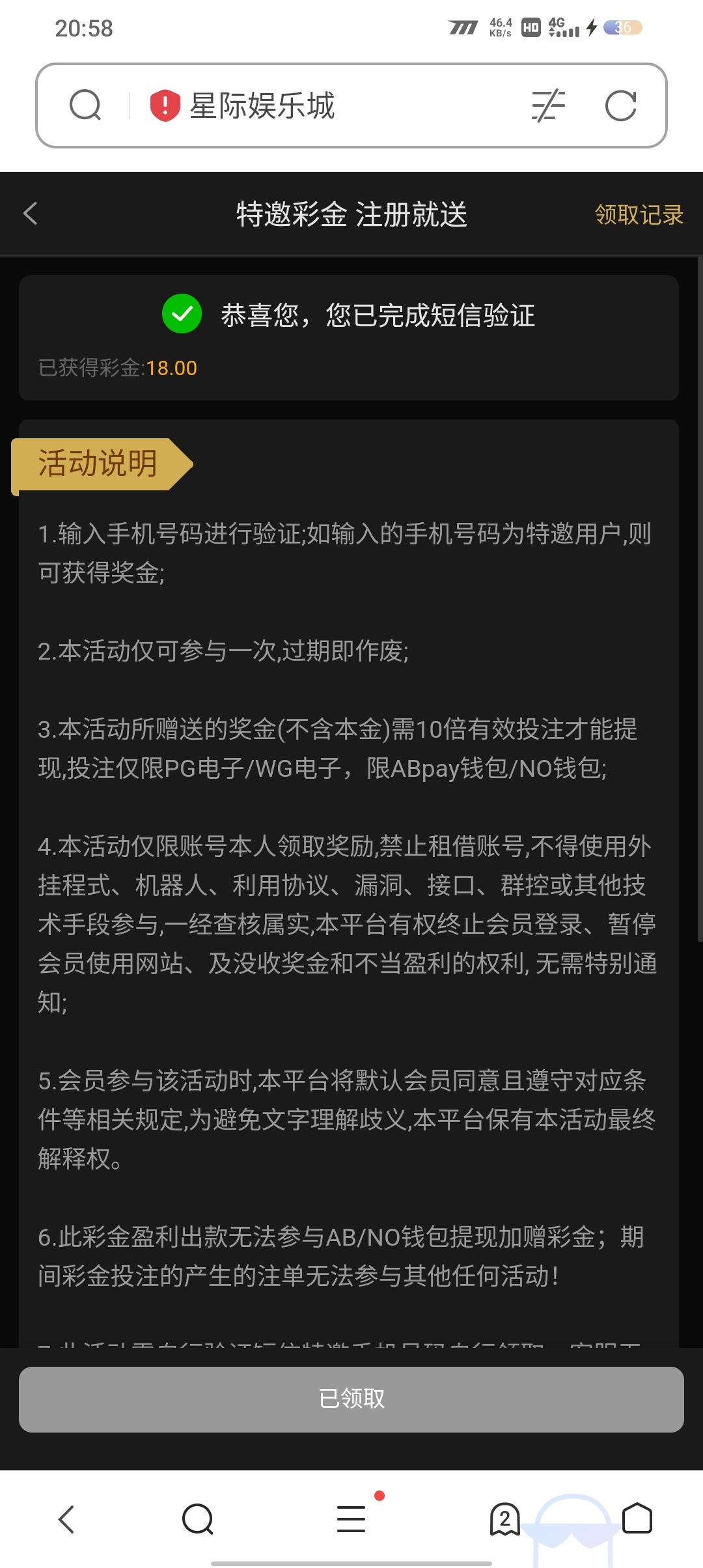View the open browser tabs
The image size is (703, 1568).
coord(505,1520)
